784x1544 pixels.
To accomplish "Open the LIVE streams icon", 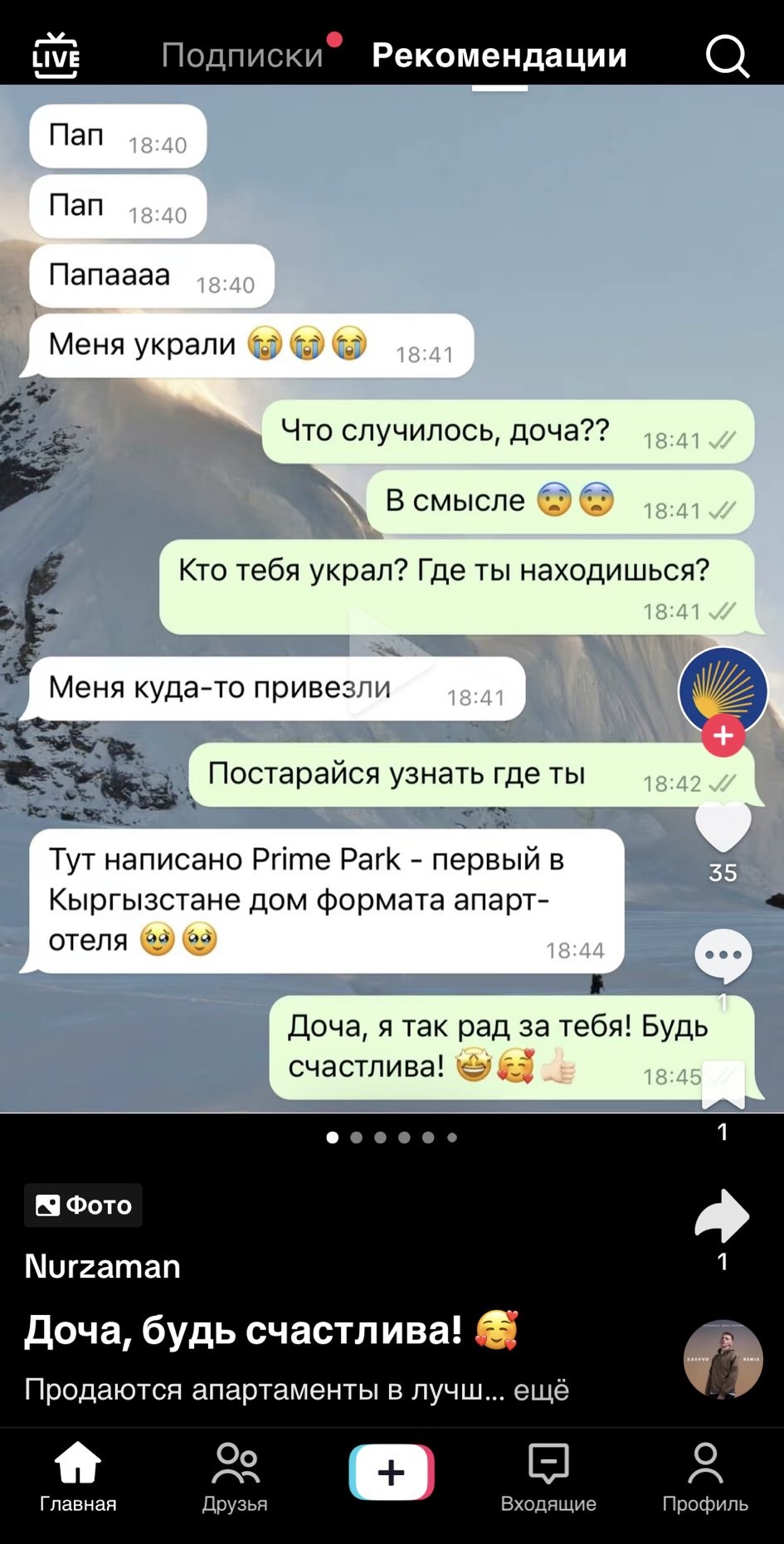I will click(x=56, y=56).
